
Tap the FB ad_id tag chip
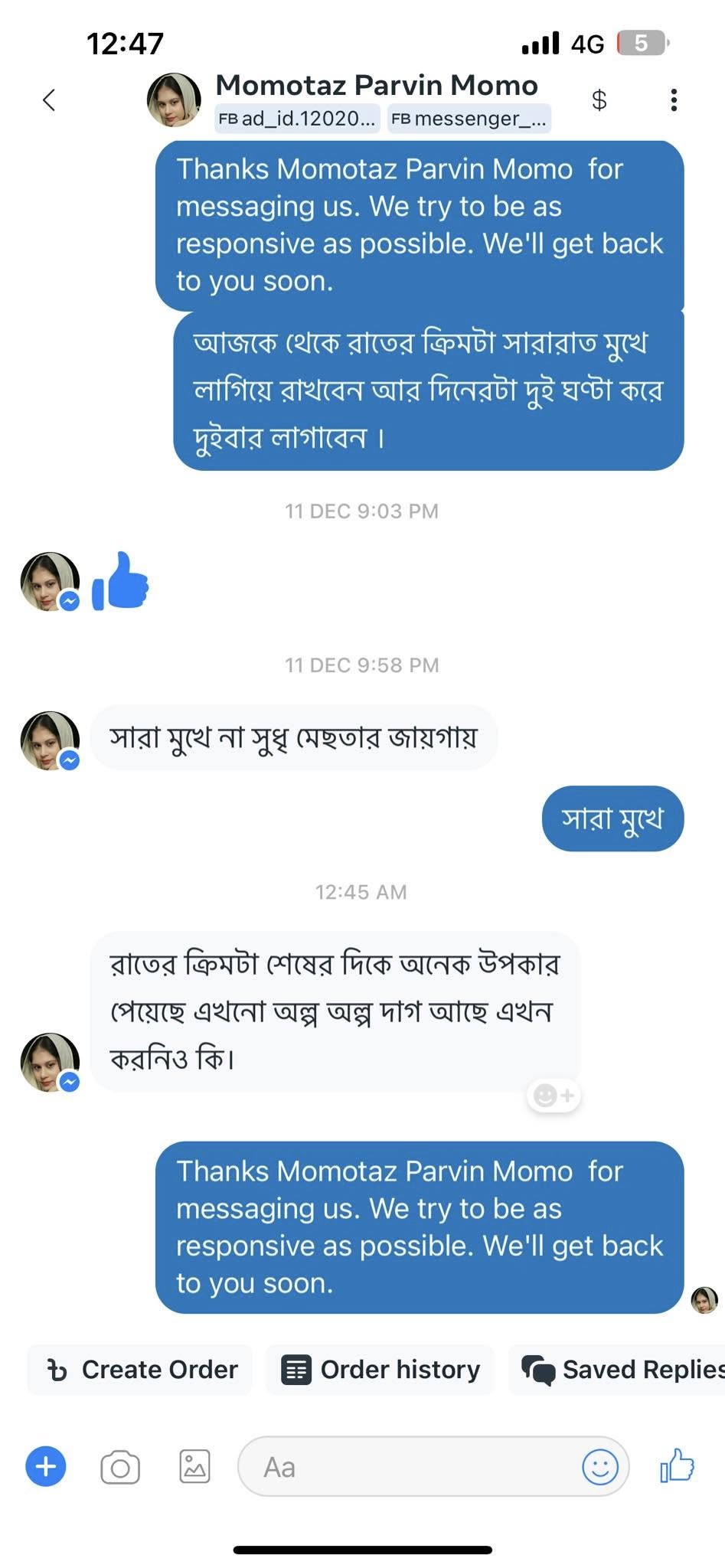pos(297,119)
